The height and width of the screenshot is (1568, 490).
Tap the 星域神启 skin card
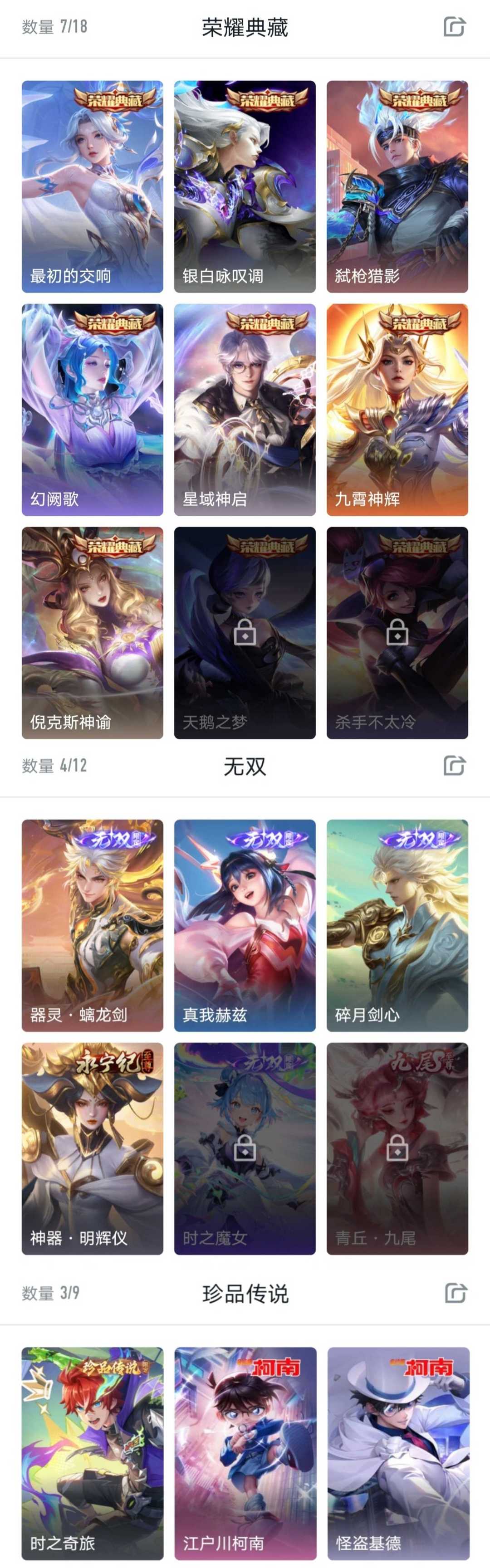245,409
